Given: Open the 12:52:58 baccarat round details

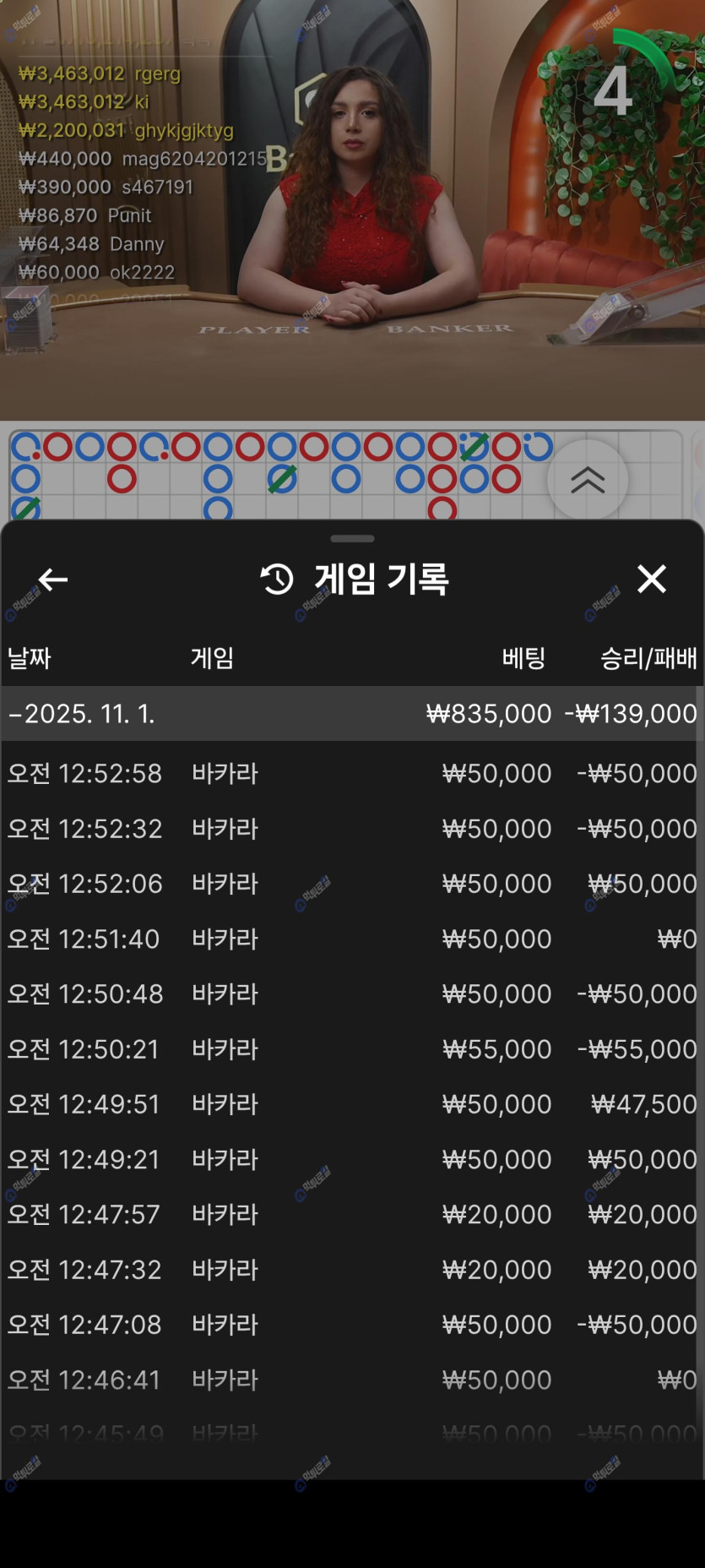Looking at the screenshot, I should [352, 773].
